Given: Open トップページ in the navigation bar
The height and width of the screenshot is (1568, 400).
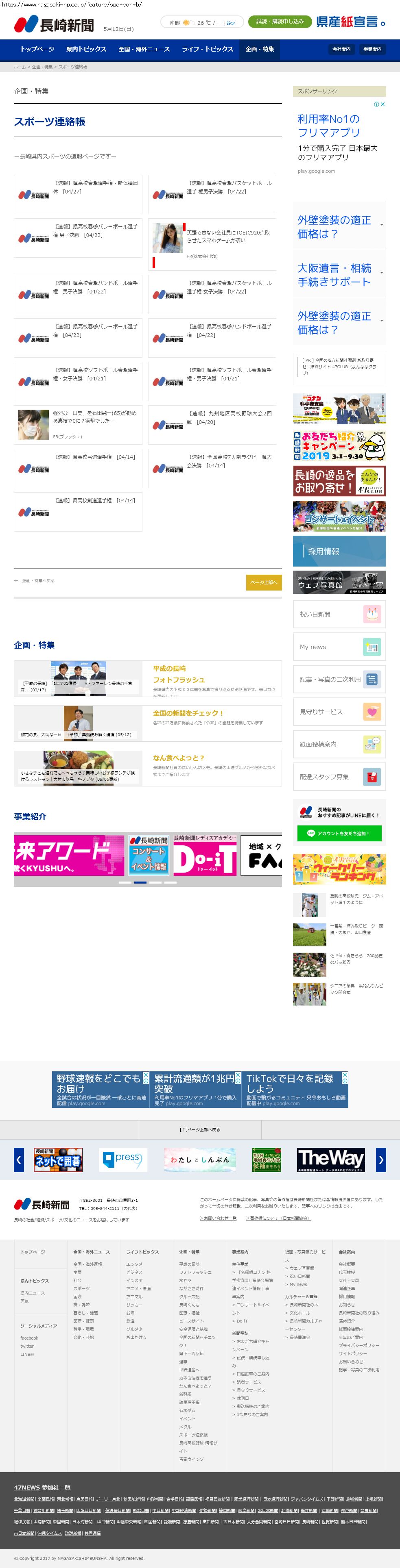Looking at the screenshot, I should (x=37, y=49).
